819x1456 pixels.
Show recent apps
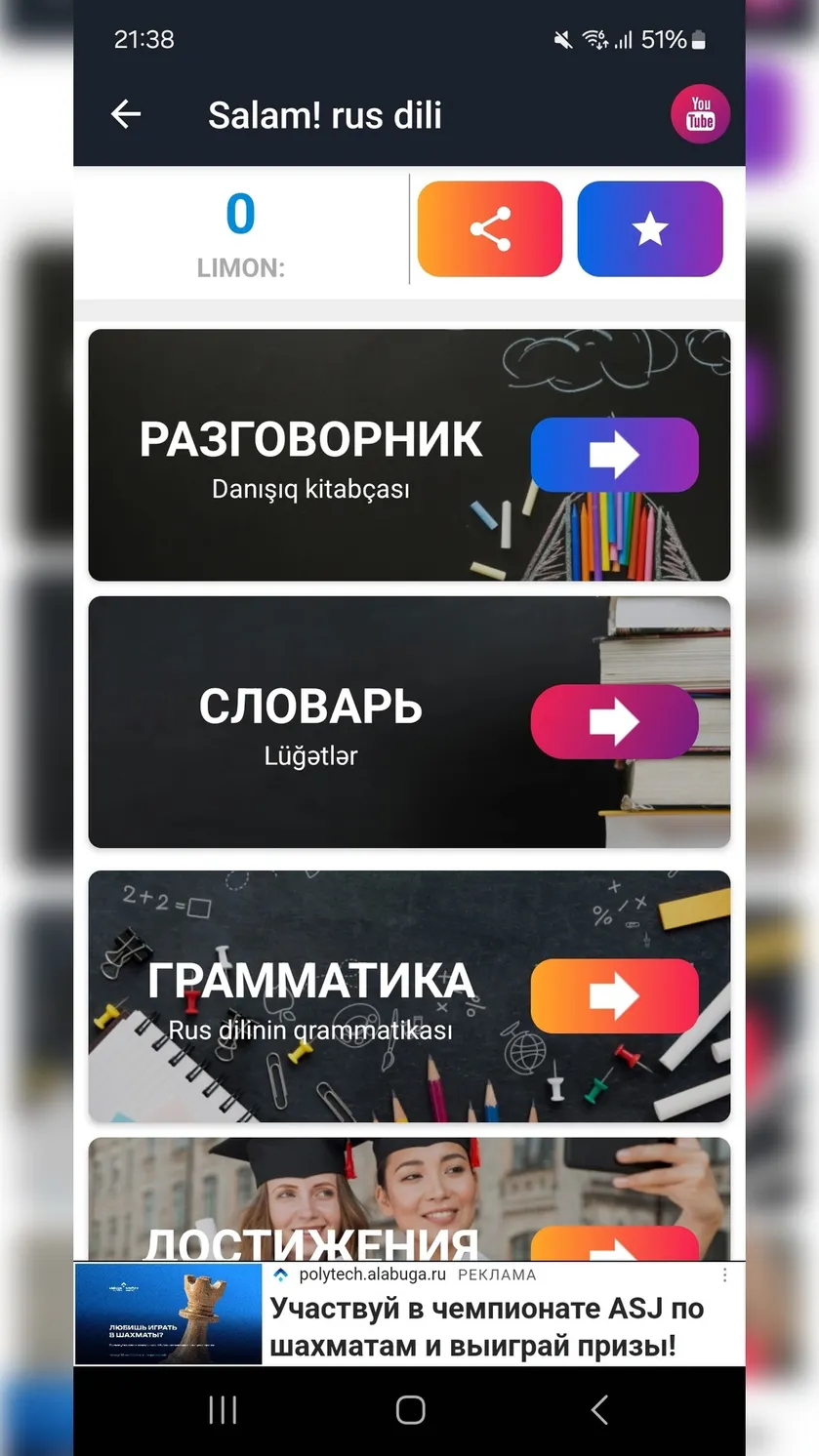click(223, 1409)
